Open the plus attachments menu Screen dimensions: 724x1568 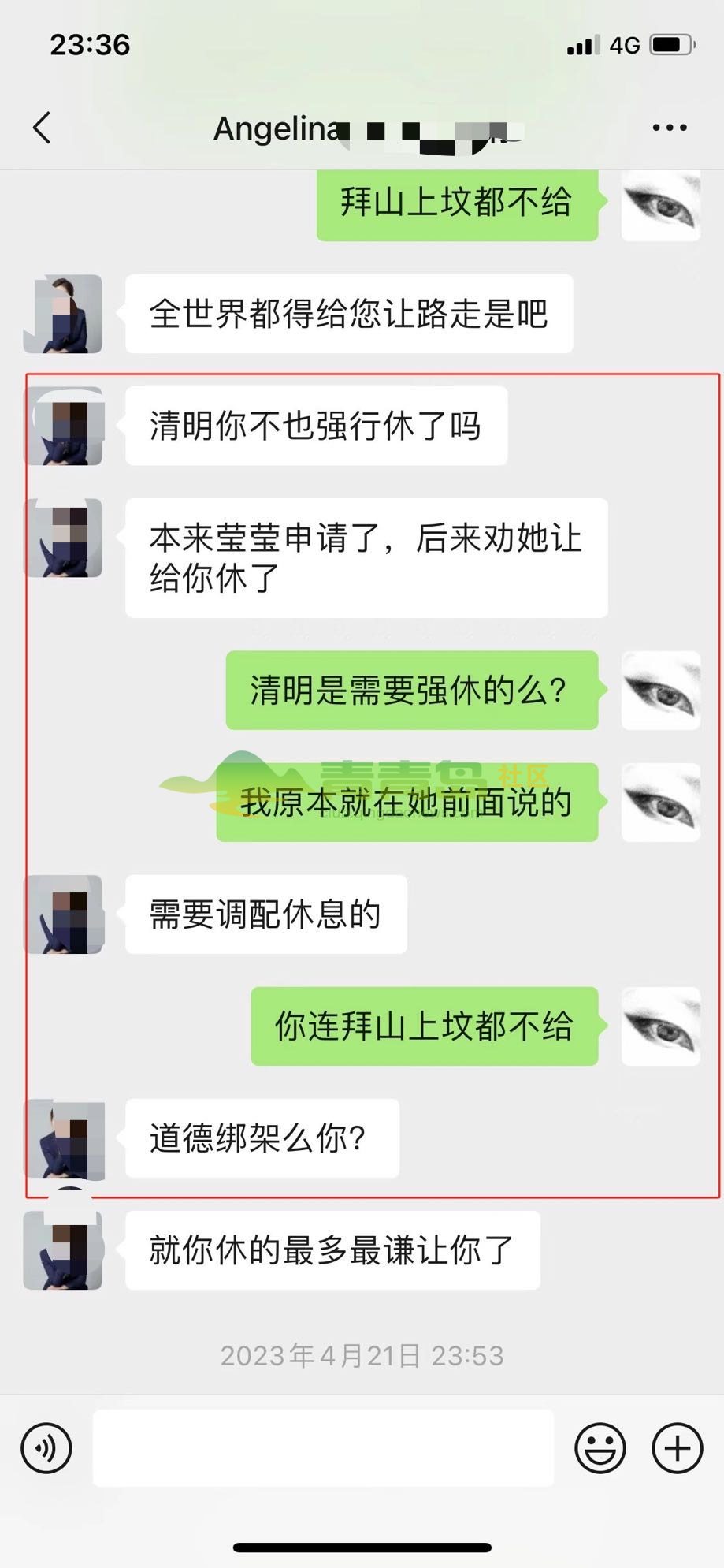pos(677,1448)
